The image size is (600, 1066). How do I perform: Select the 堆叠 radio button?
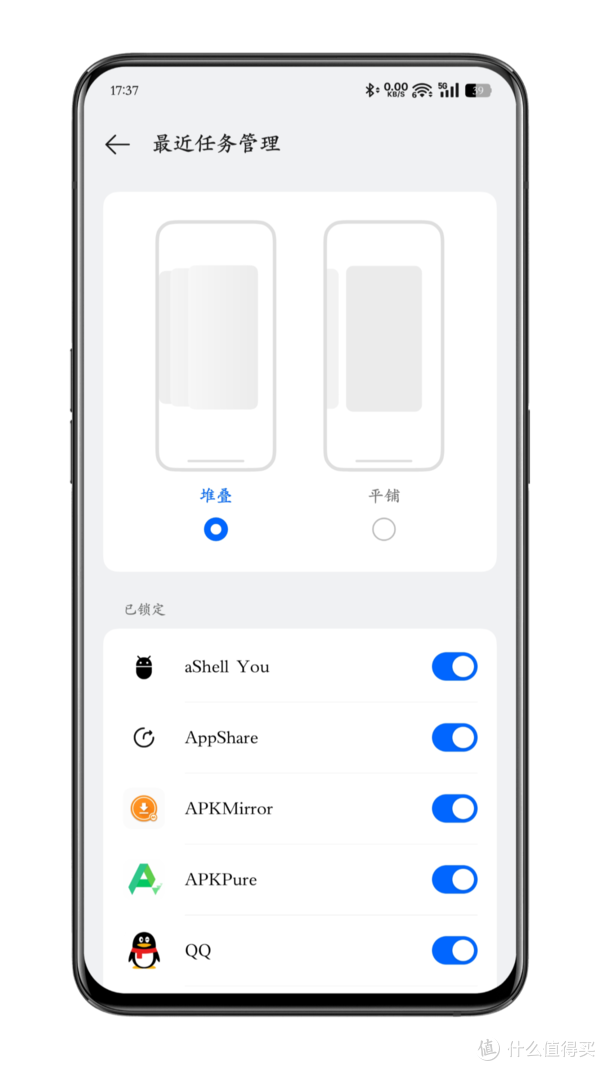(216, 529)
